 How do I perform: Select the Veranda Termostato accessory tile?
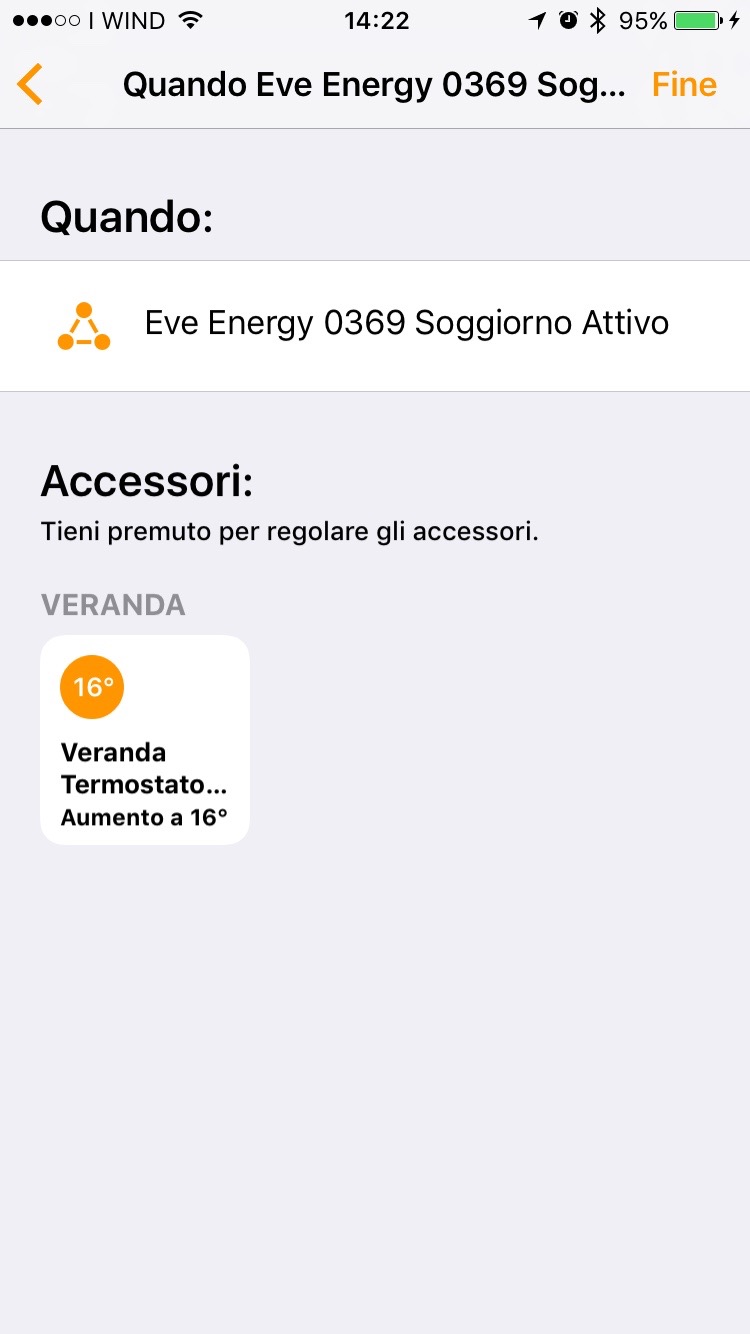click(145, 740)
